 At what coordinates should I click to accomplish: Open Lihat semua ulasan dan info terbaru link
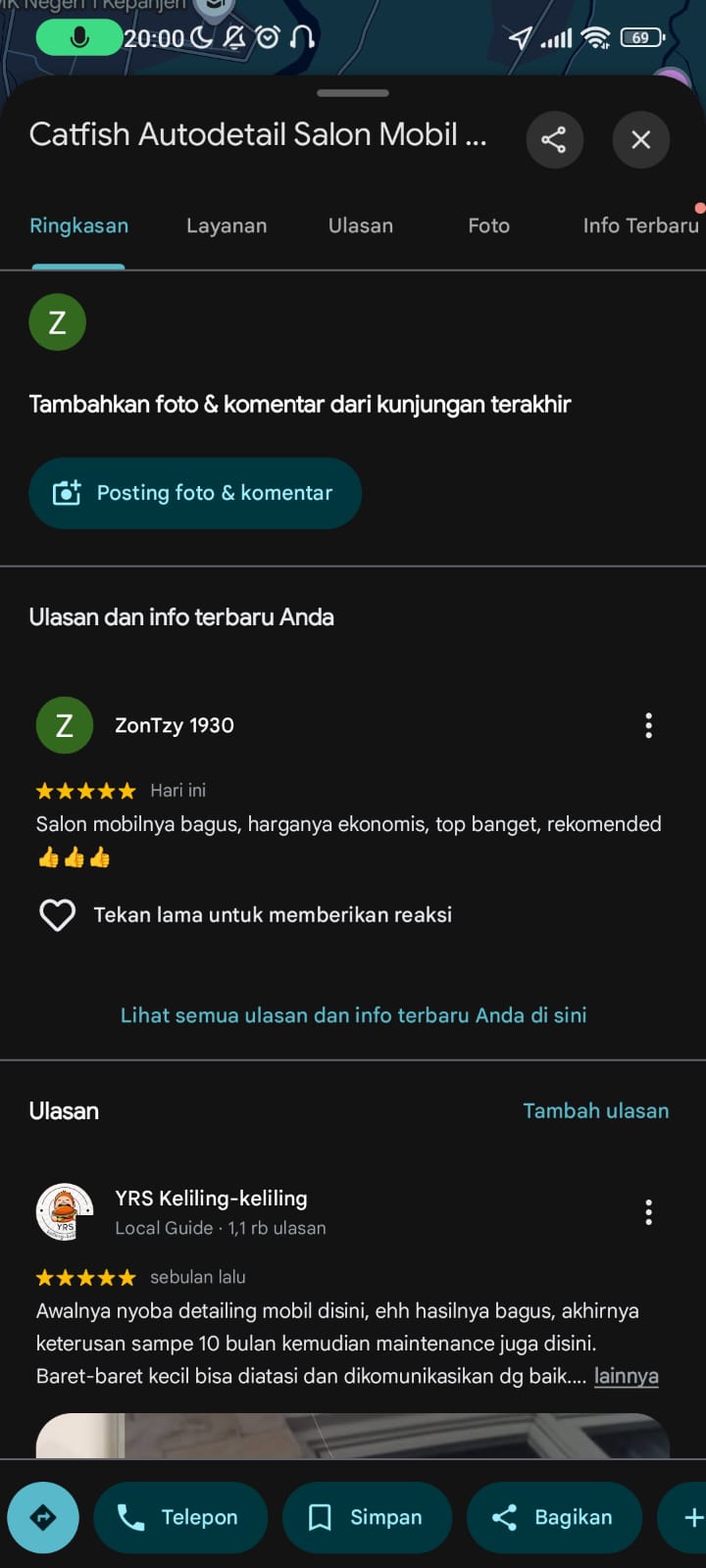coord(353,1015)
